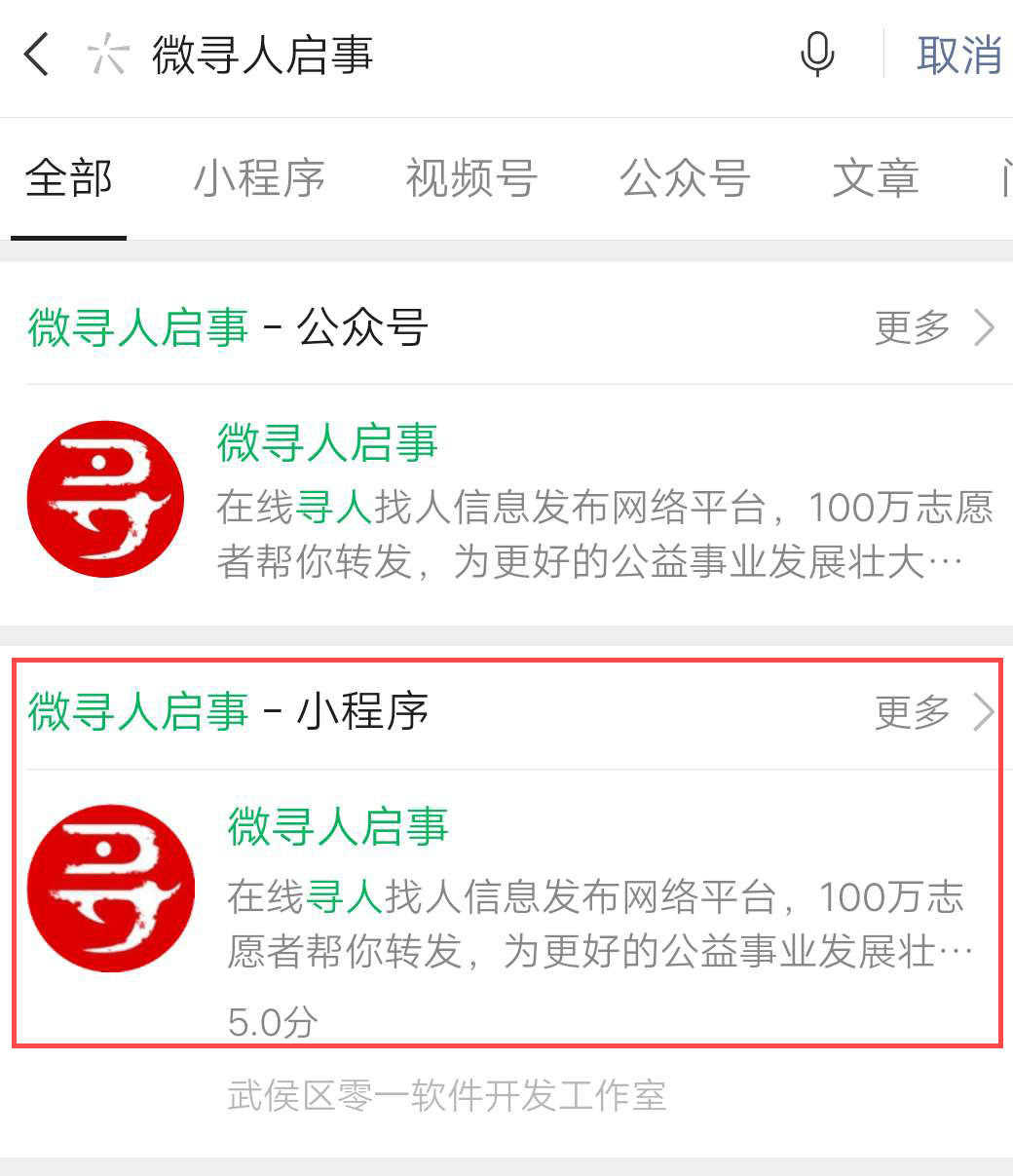
Task: Expand more mini program results via 更多
Action: pyautogui.click(x=911, y=712)
